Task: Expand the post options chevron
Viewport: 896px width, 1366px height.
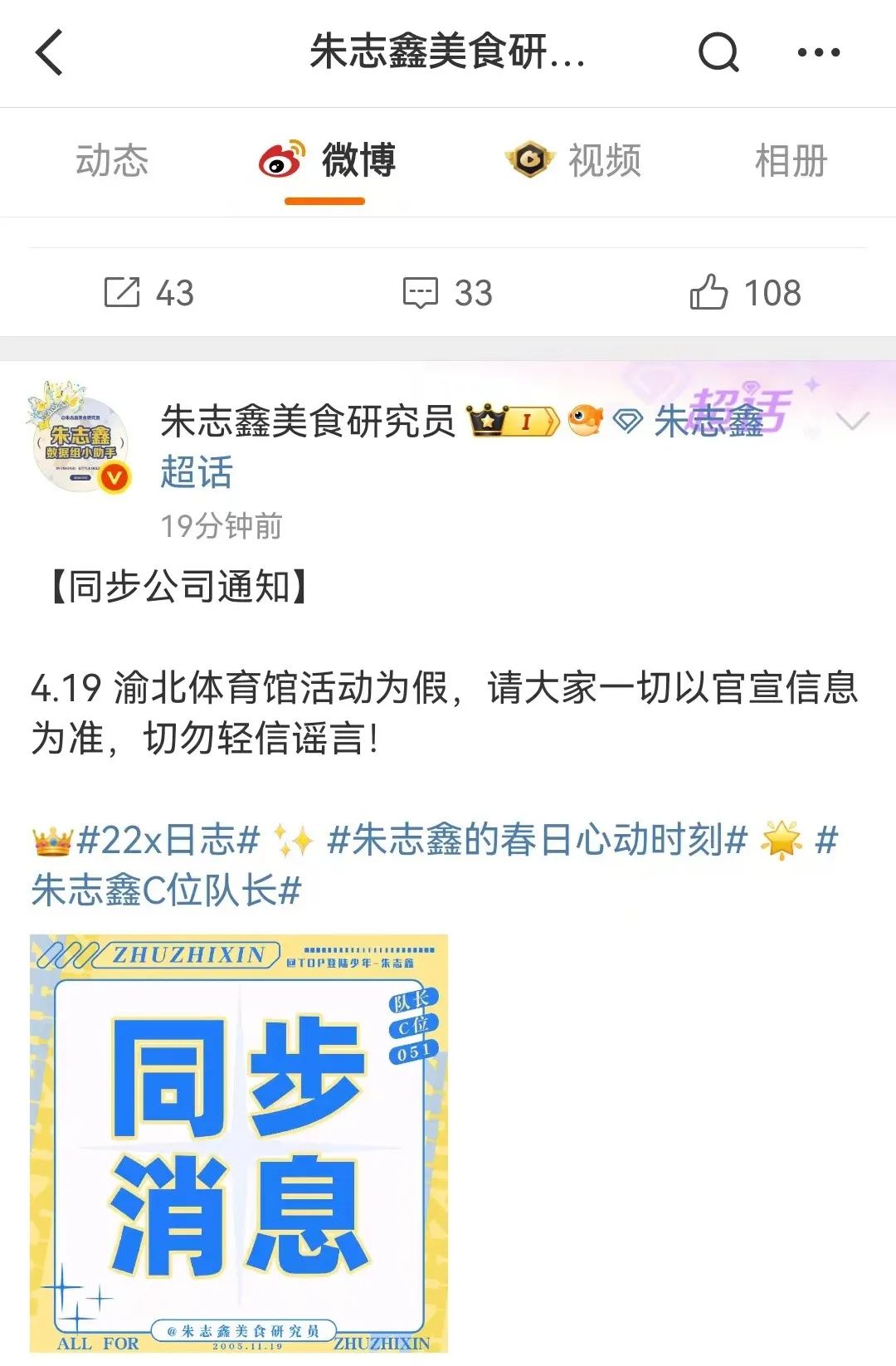Action: pos(852,422)
